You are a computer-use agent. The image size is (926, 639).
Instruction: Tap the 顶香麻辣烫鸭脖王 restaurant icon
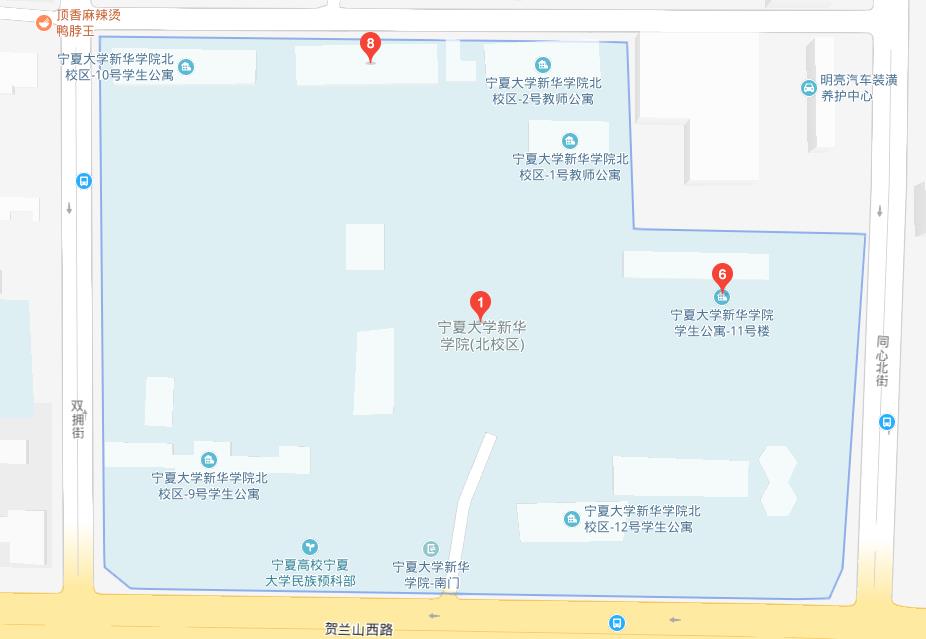[42, 23]
